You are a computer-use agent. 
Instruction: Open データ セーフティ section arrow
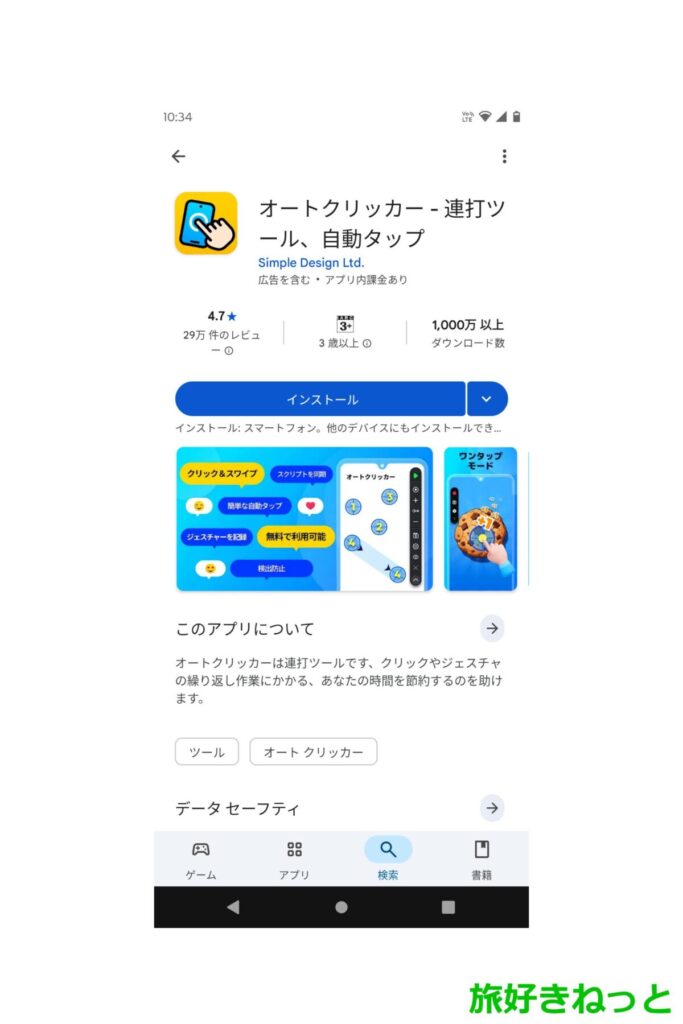[x=491, y=808]
